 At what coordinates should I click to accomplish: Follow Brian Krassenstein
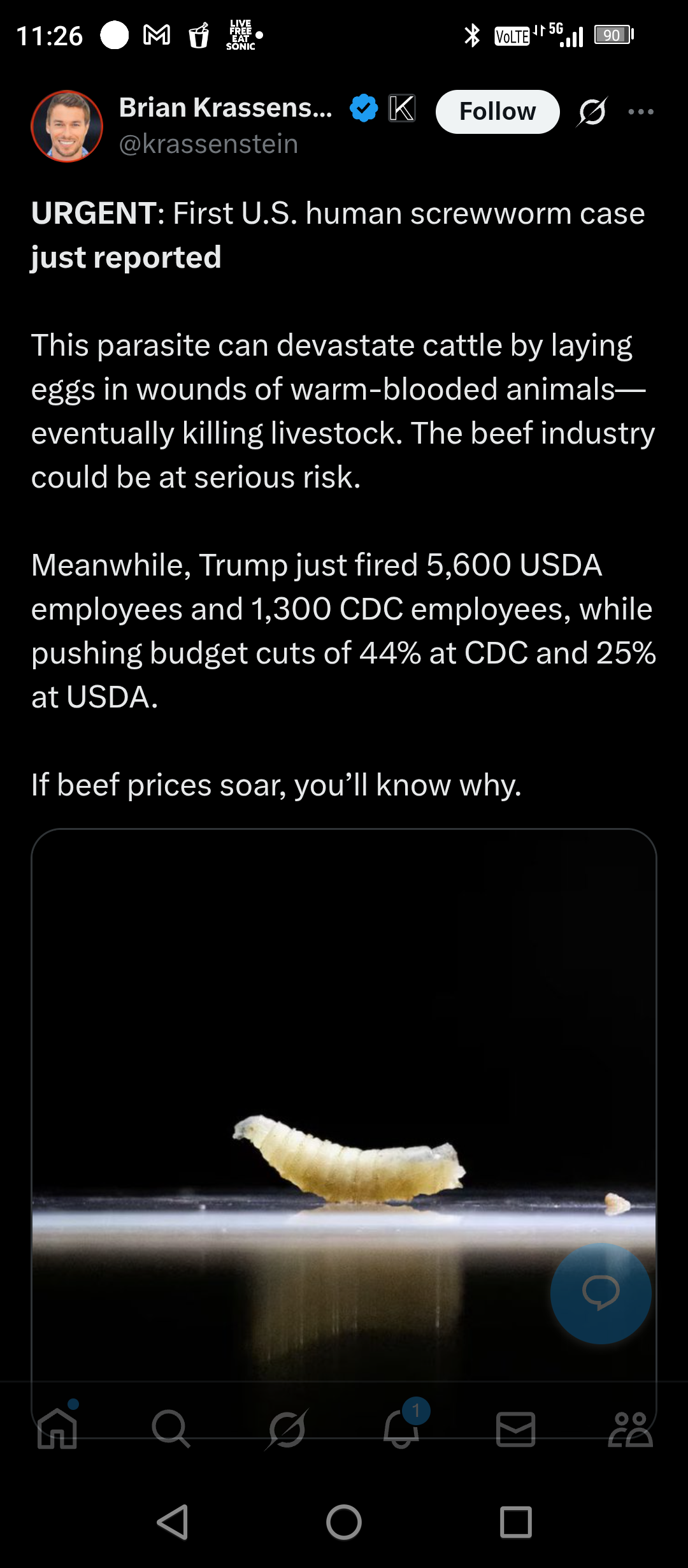pyautogui.click(x=498, y=112)
